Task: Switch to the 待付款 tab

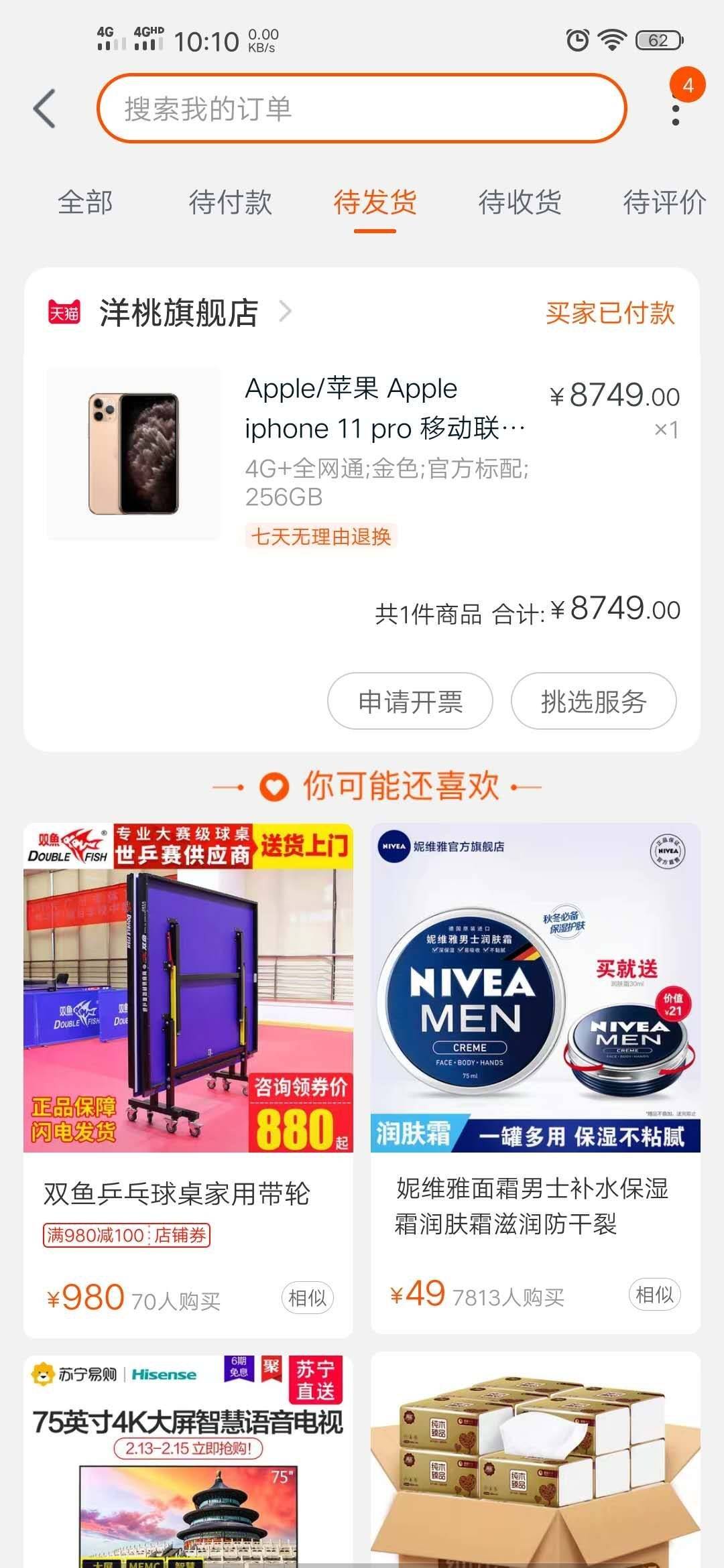Action: [230, 202]
